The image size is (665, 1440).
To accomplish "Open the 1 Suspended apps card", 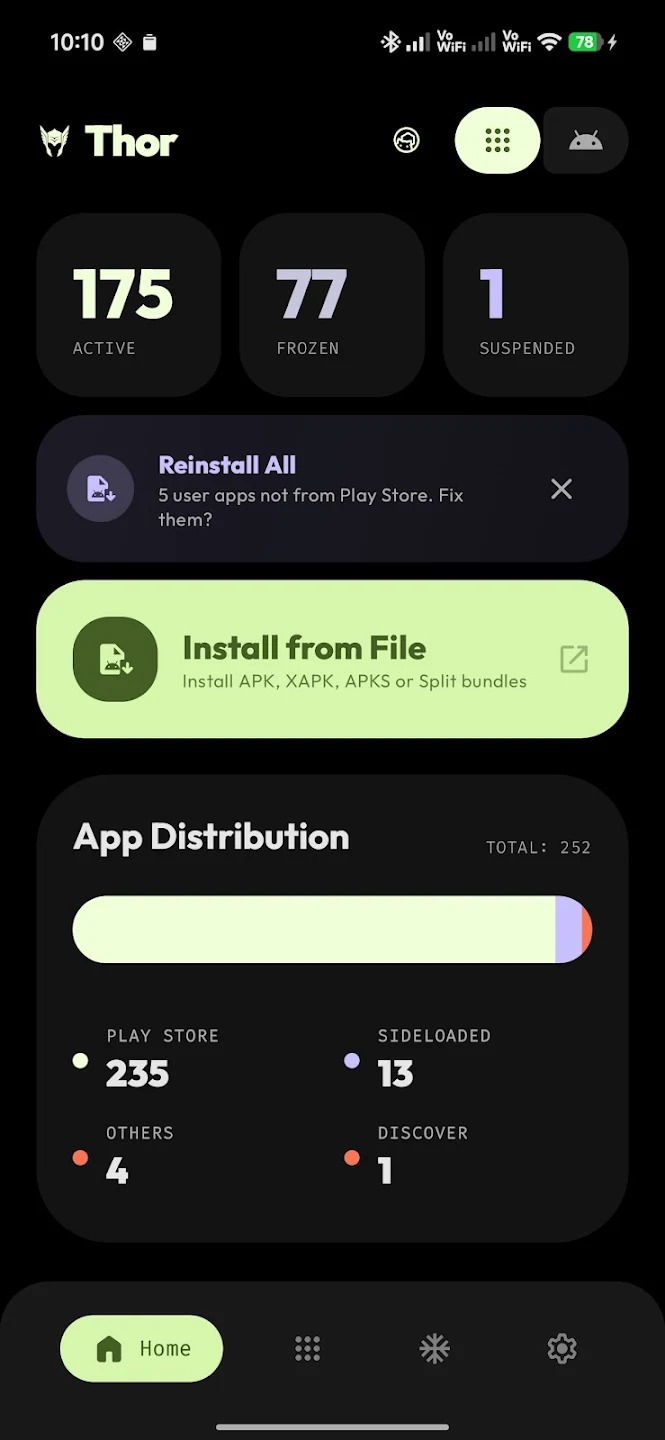I will point(536,305).
